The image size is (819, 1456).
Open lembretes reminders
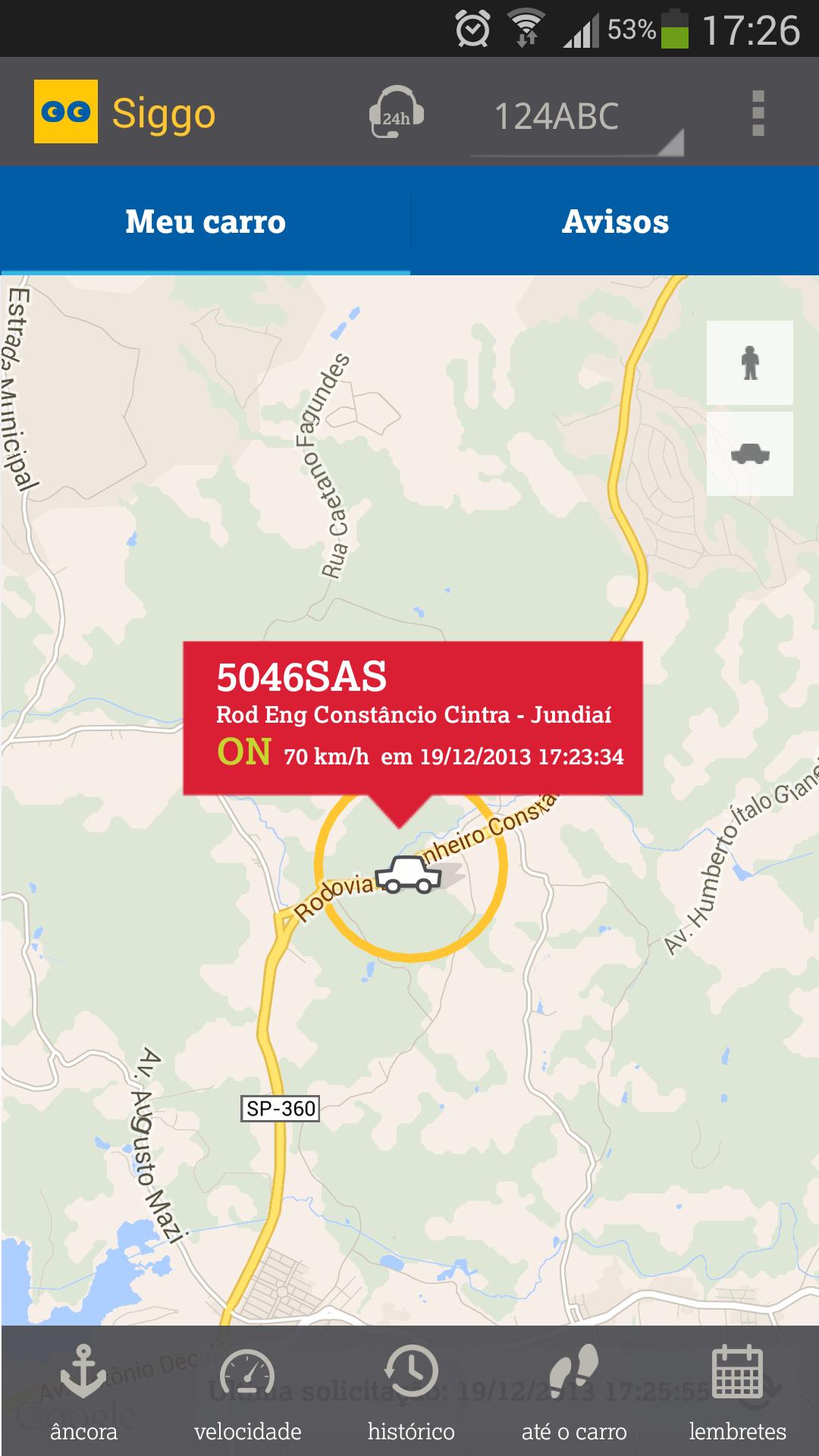point(737,1392)
